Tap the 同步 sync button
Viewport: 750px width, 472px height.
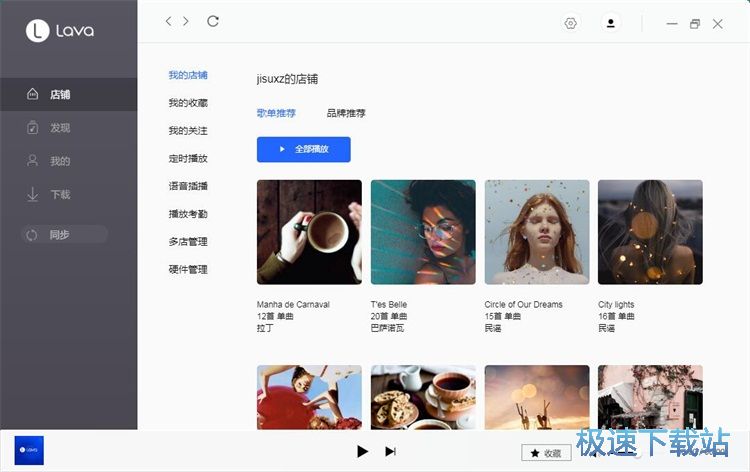pyautogui.click(x=64, y=235)
